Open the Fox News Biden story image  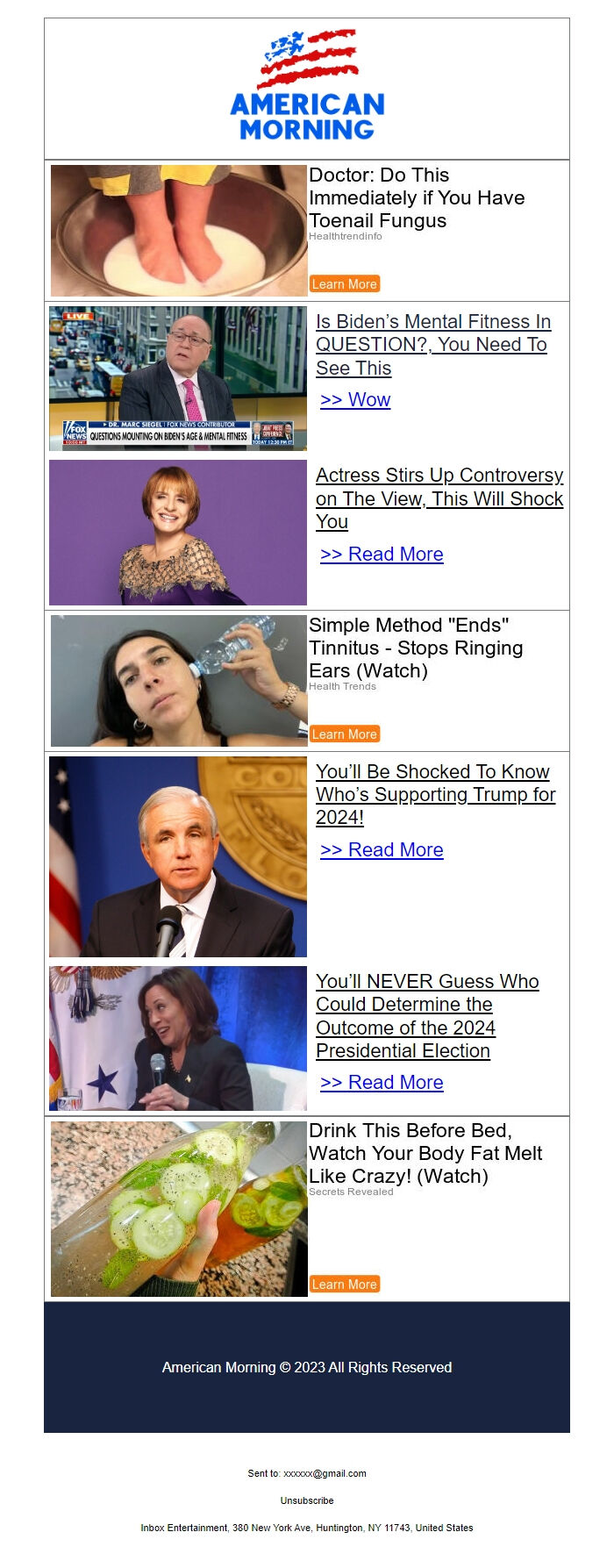[178, 378]
